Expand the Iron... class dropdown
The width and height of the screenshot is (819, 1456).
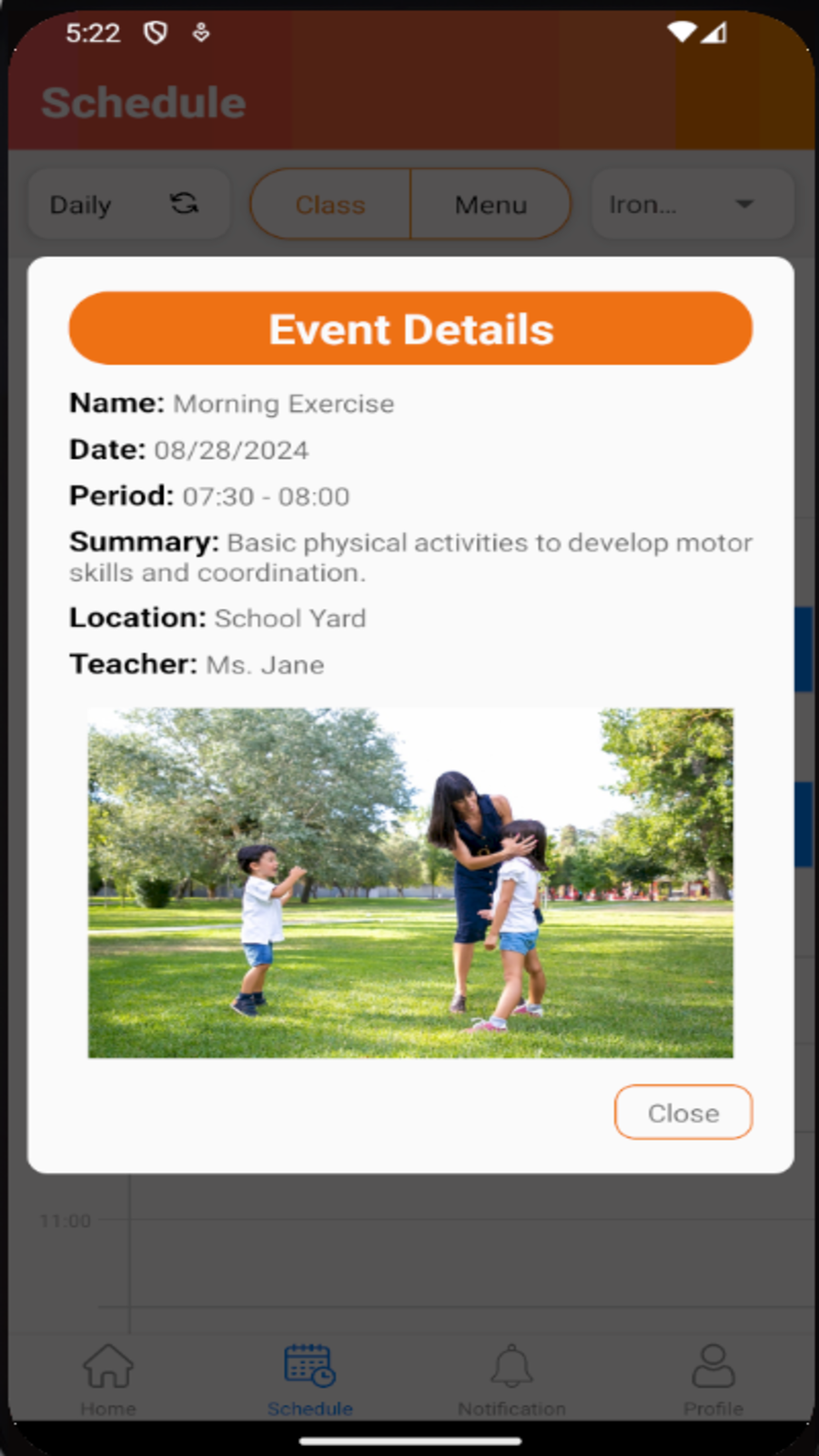click(x=692, y=204)
